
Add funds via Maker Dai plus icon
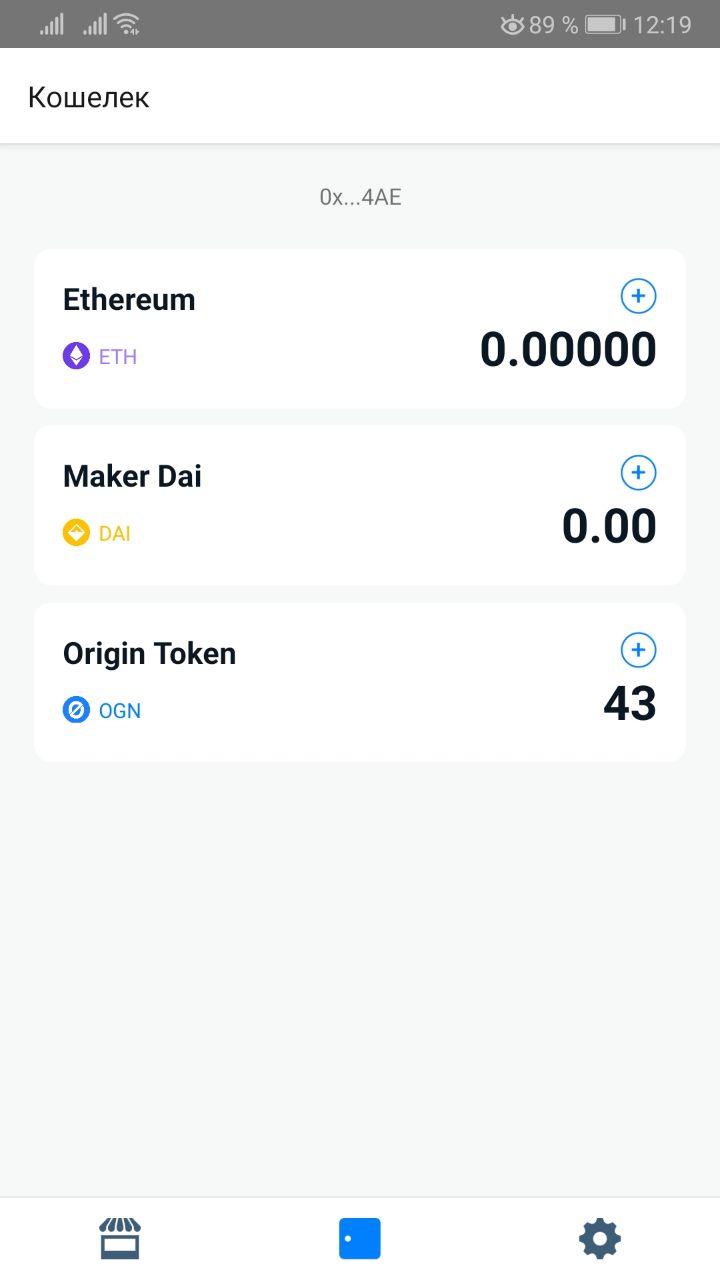639,473
